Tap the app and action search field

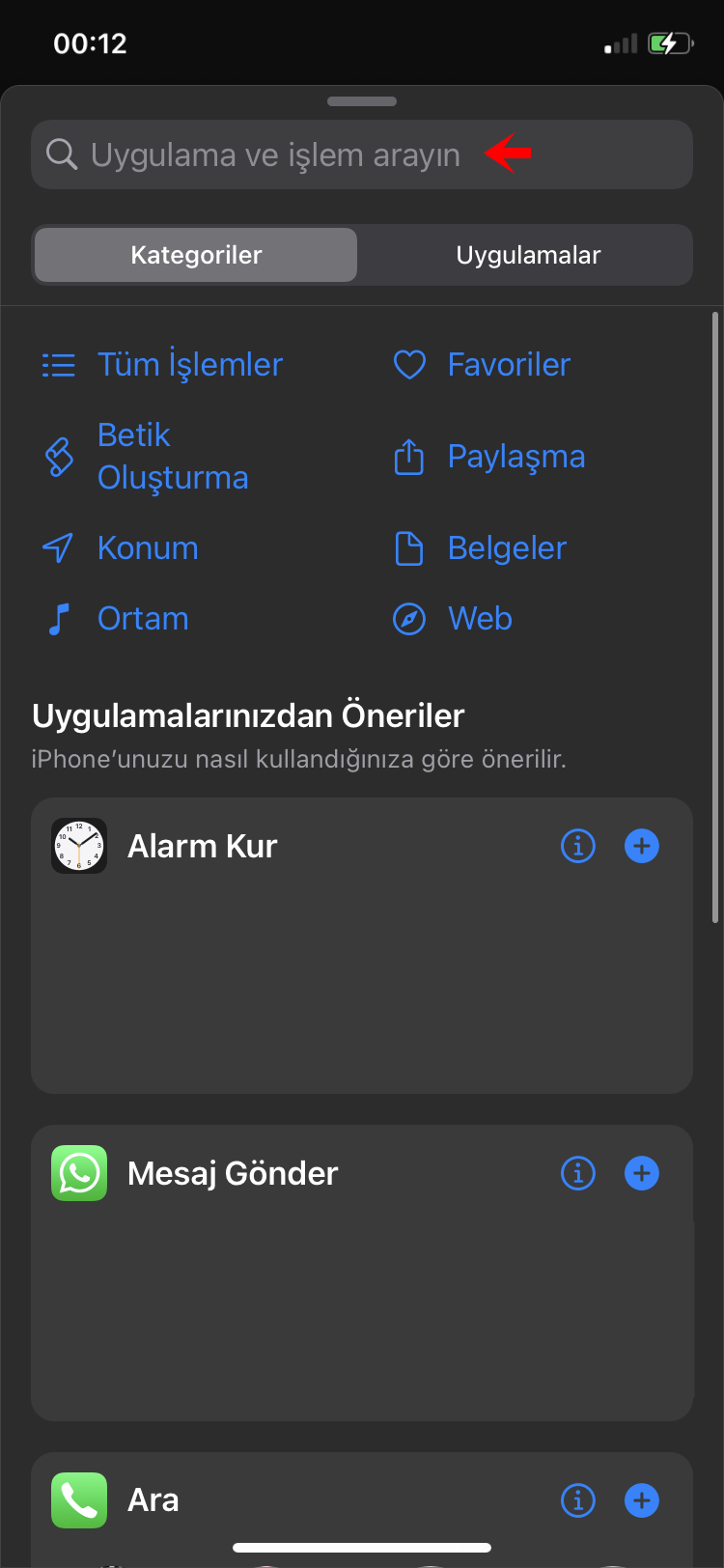(362, 154)
